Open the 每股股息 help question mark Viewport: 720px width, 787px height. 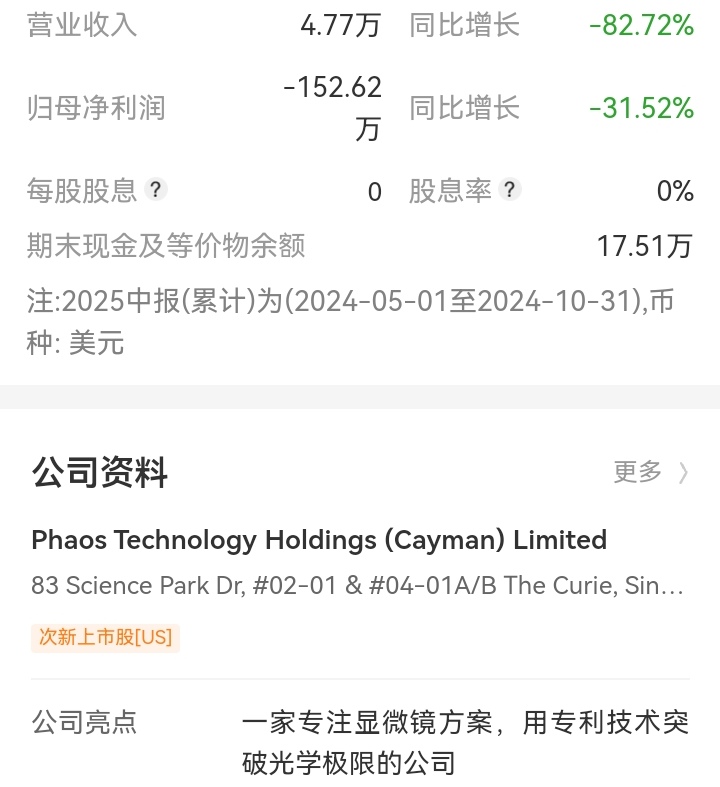pos(155,190)
